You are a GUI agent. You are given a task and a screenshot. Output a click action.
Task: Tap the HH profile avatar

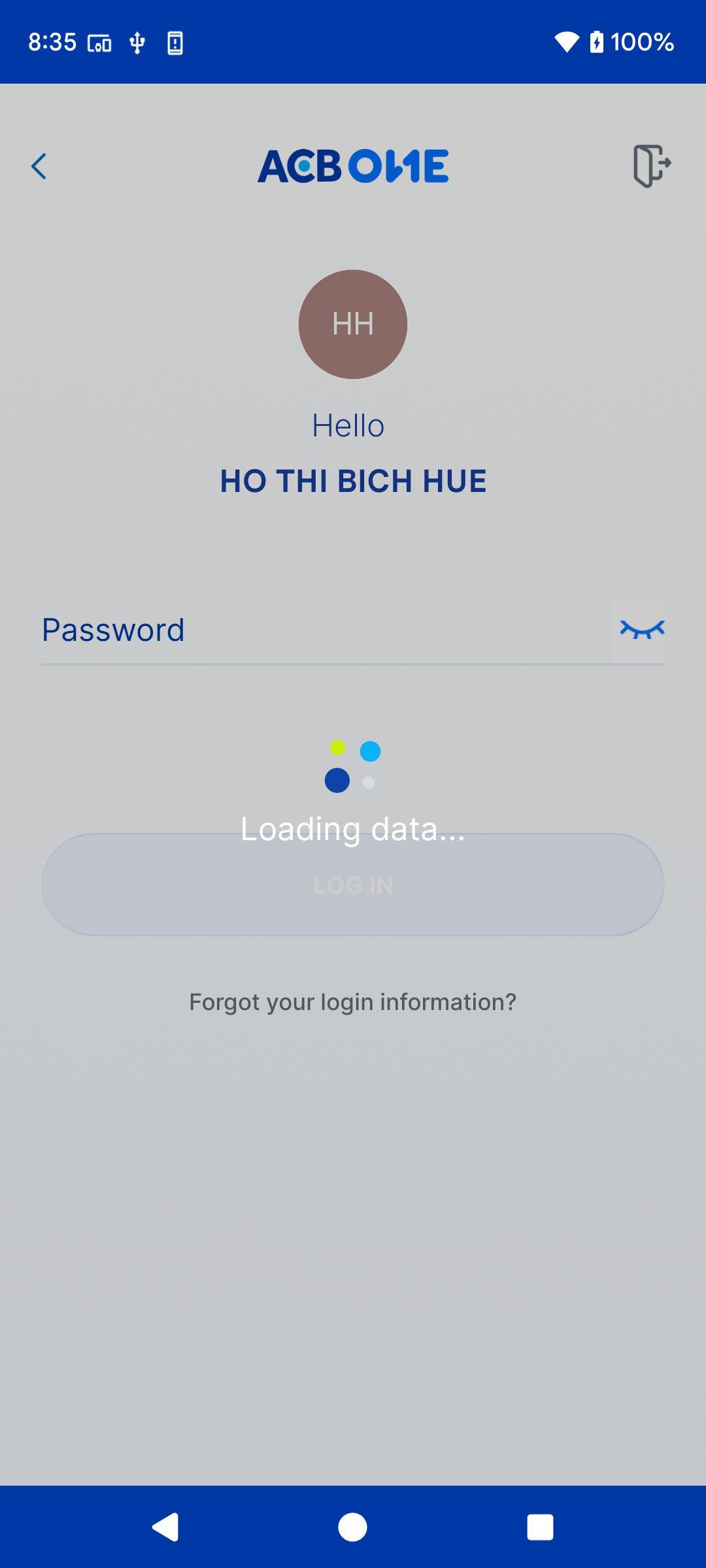[353, 324]
